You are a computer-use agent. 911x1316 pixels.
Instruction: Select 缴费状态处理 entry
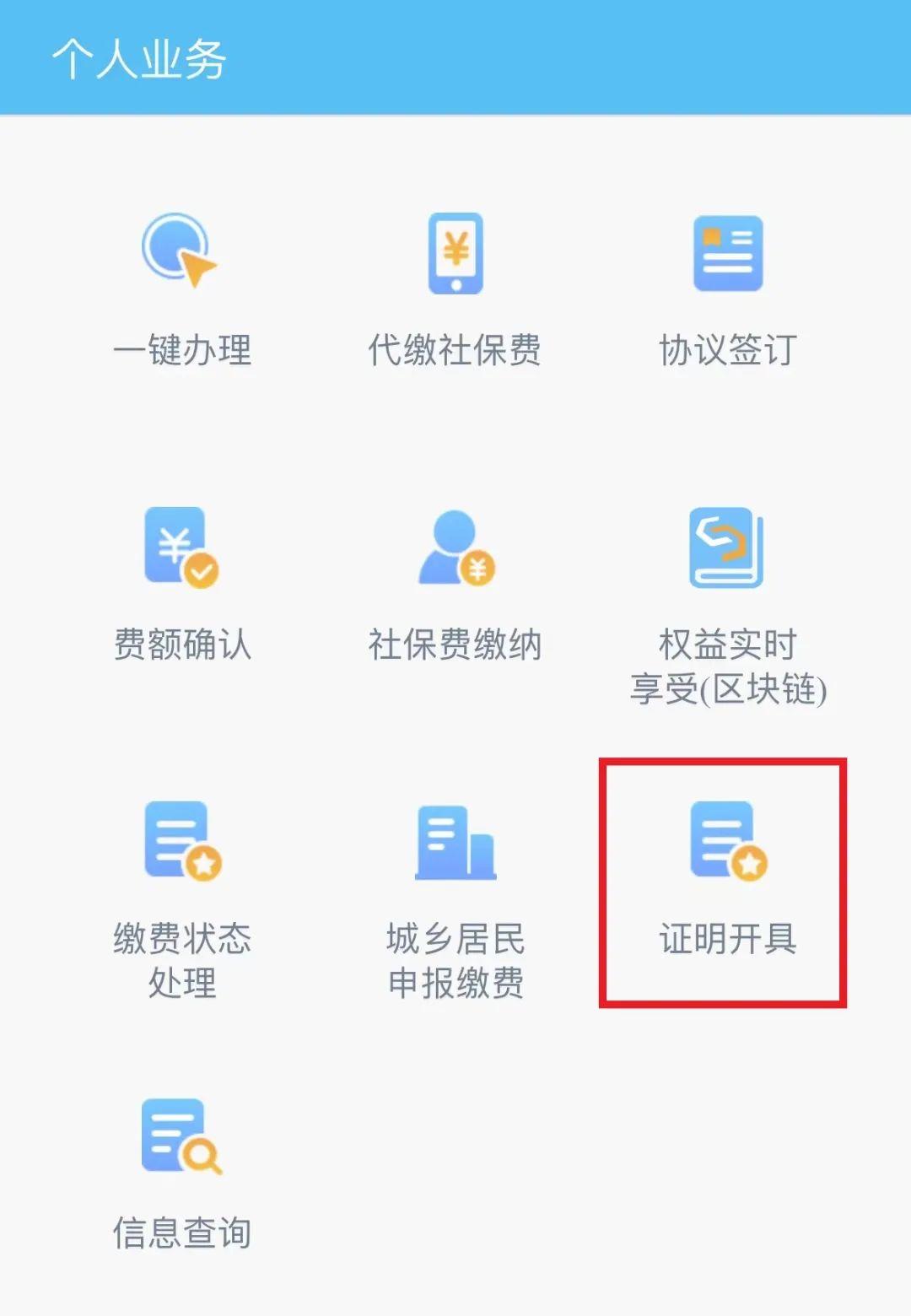pos(181,894)
